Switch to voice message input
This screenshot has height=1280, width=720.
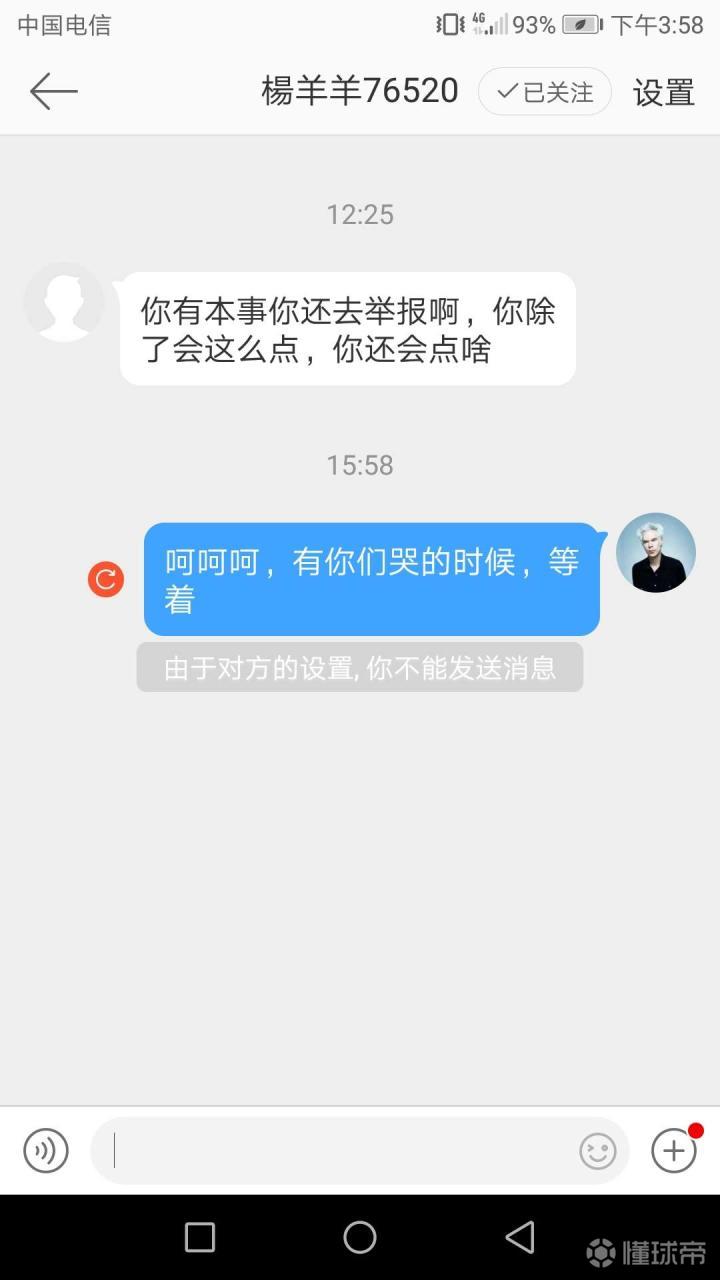click(x=46, y=1150)
